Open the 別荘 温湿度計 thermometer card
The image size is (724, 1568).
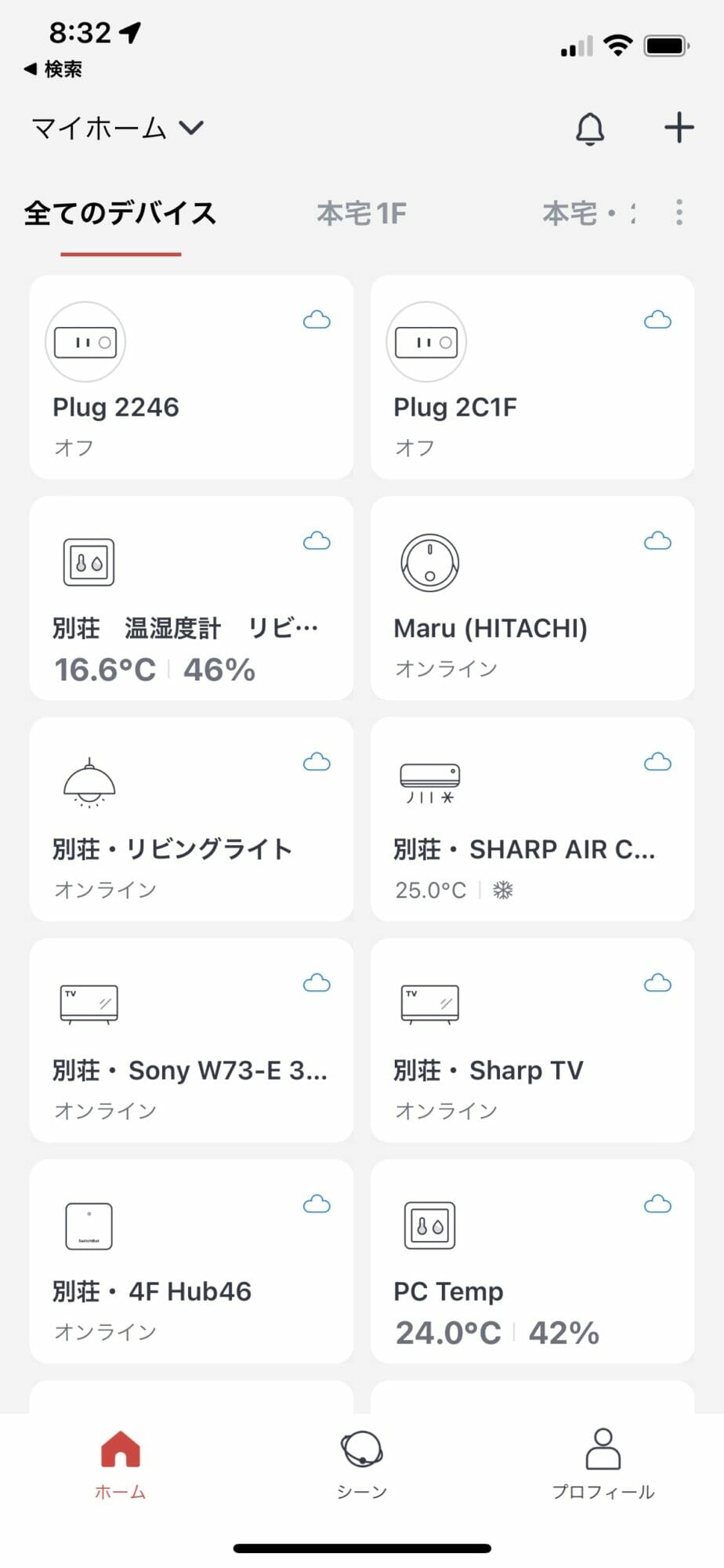(x=191, y=598)
